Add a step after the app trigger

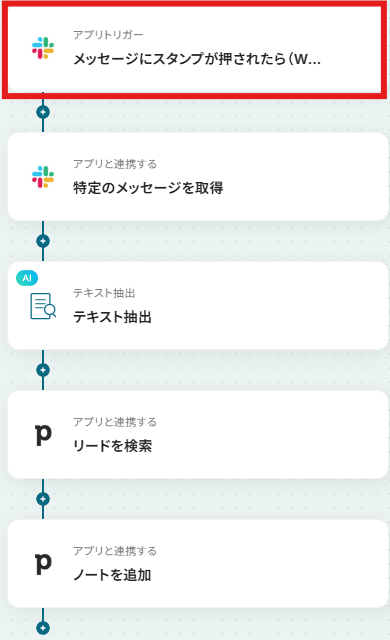pyautogui.click(x=43, y=112)
